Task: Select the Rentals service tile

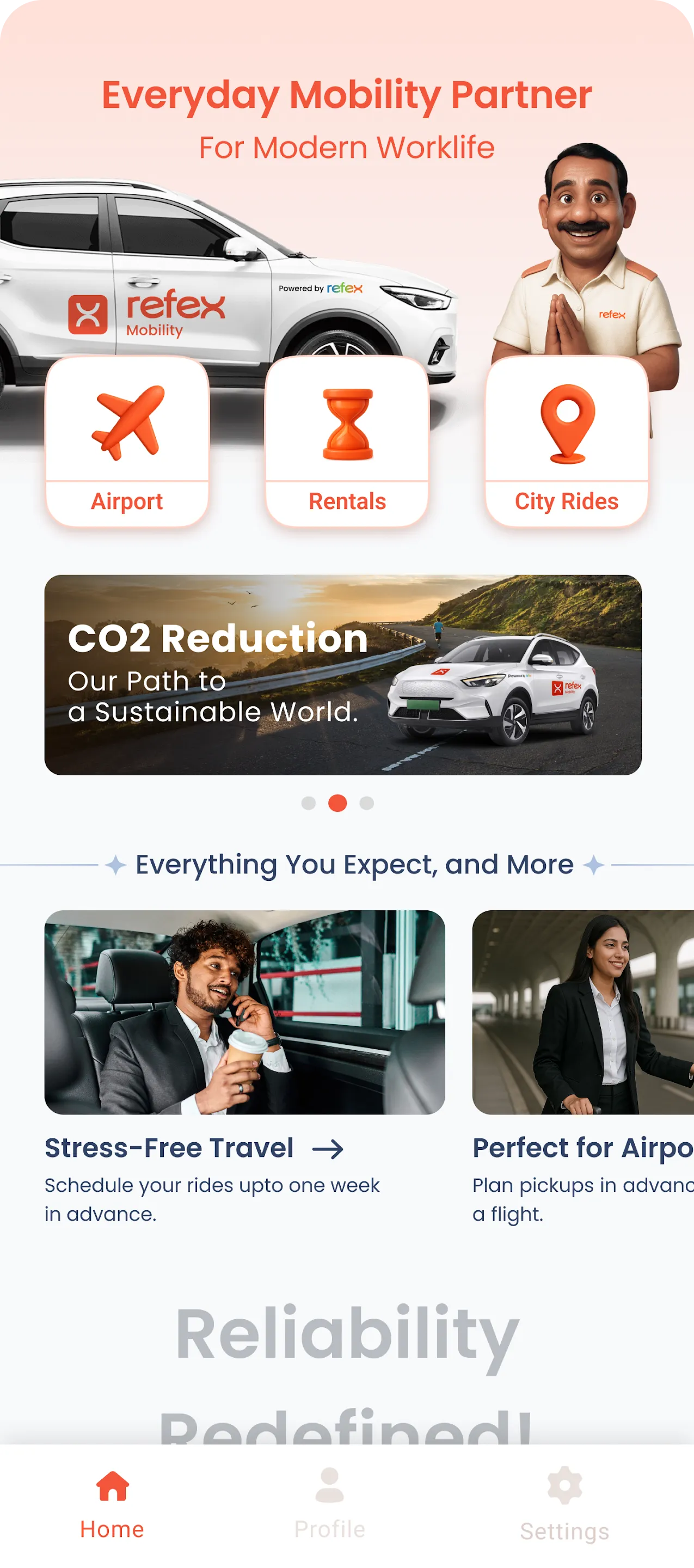Action: point(347,442)
